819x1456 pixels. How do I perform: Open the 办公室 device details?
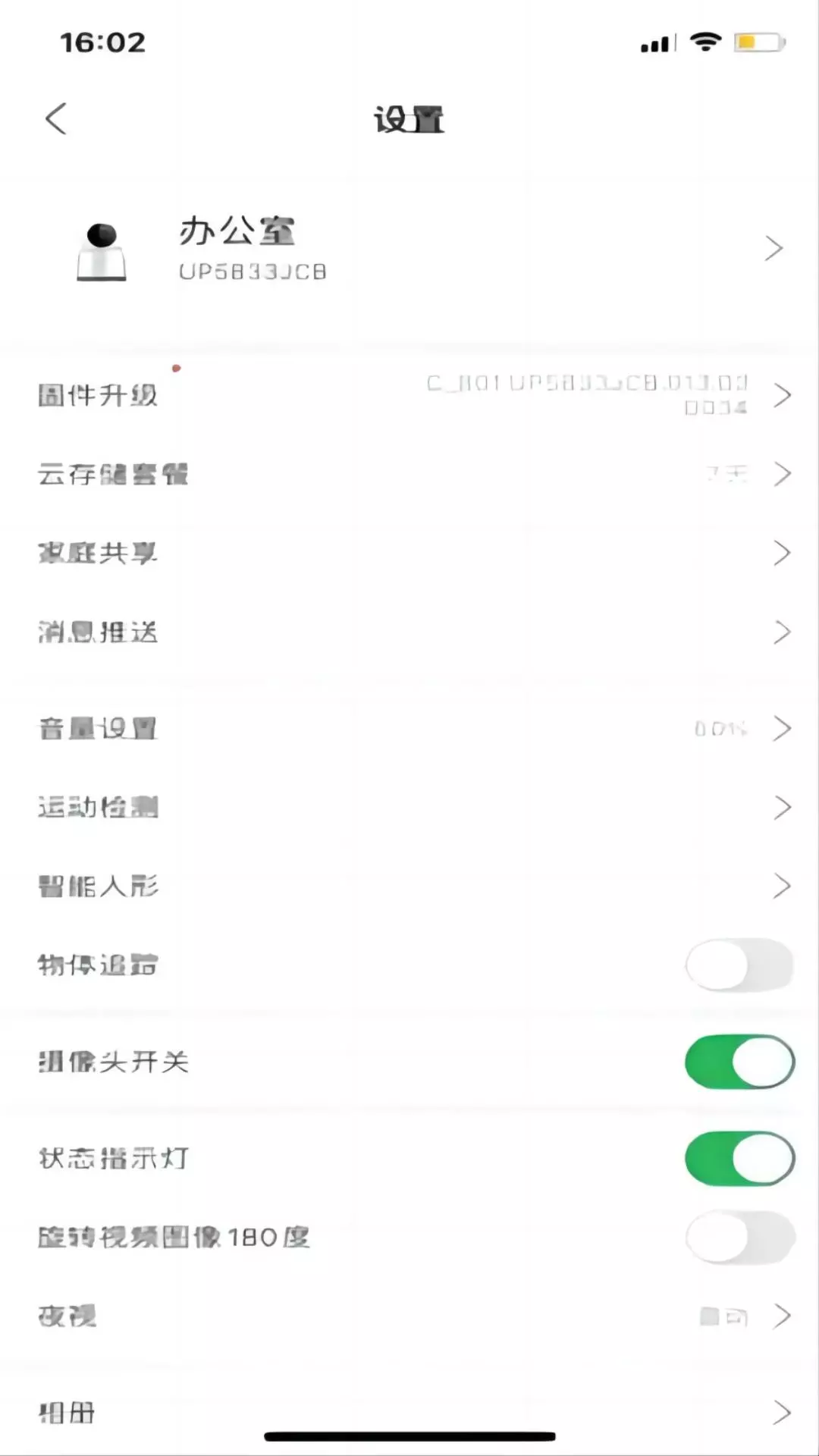pyautogui.click(x=409, y=249)
